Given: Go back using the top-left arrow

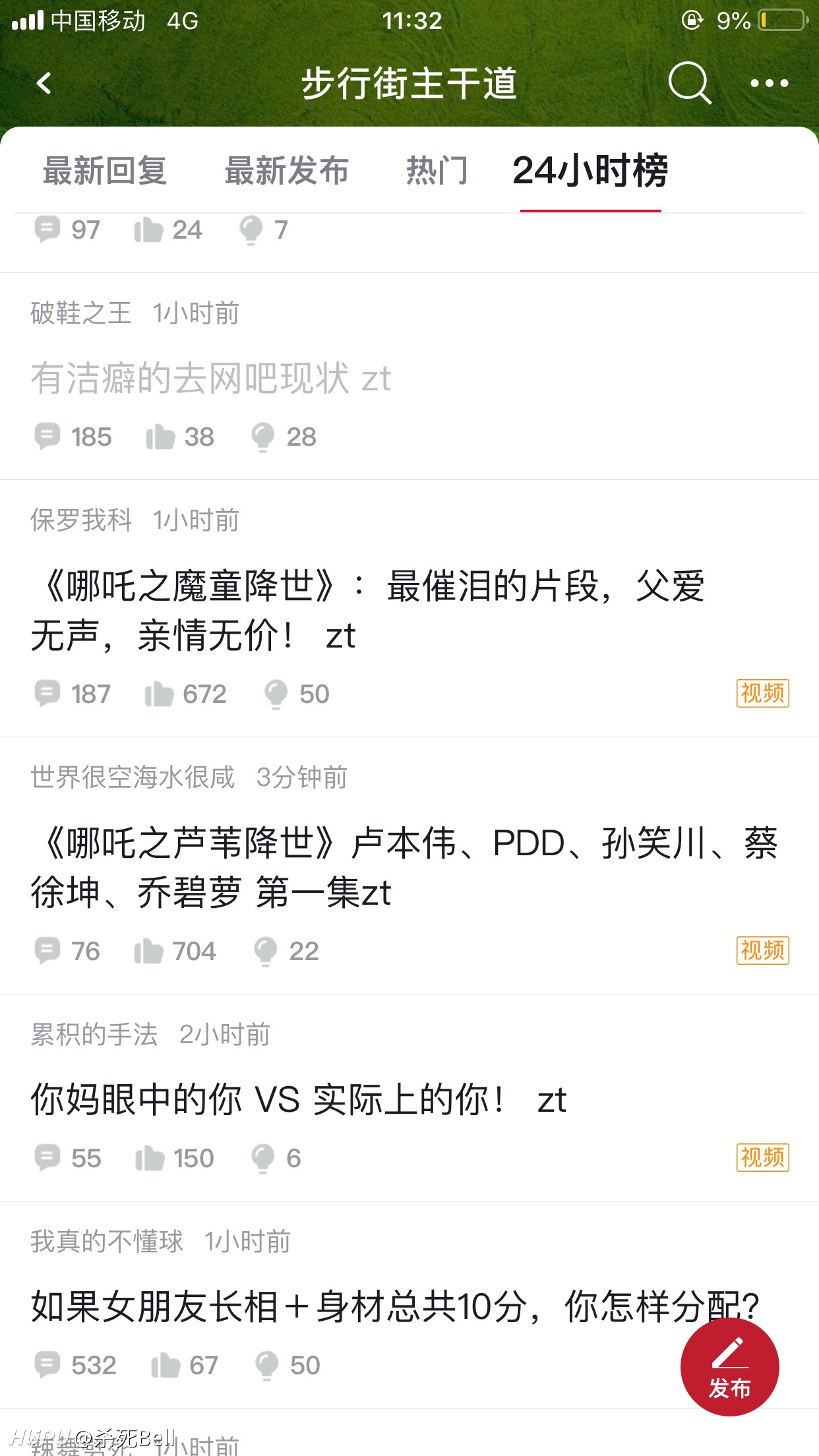Looking at the screenshot, I should pyautogui.click(x=44, y=84).
